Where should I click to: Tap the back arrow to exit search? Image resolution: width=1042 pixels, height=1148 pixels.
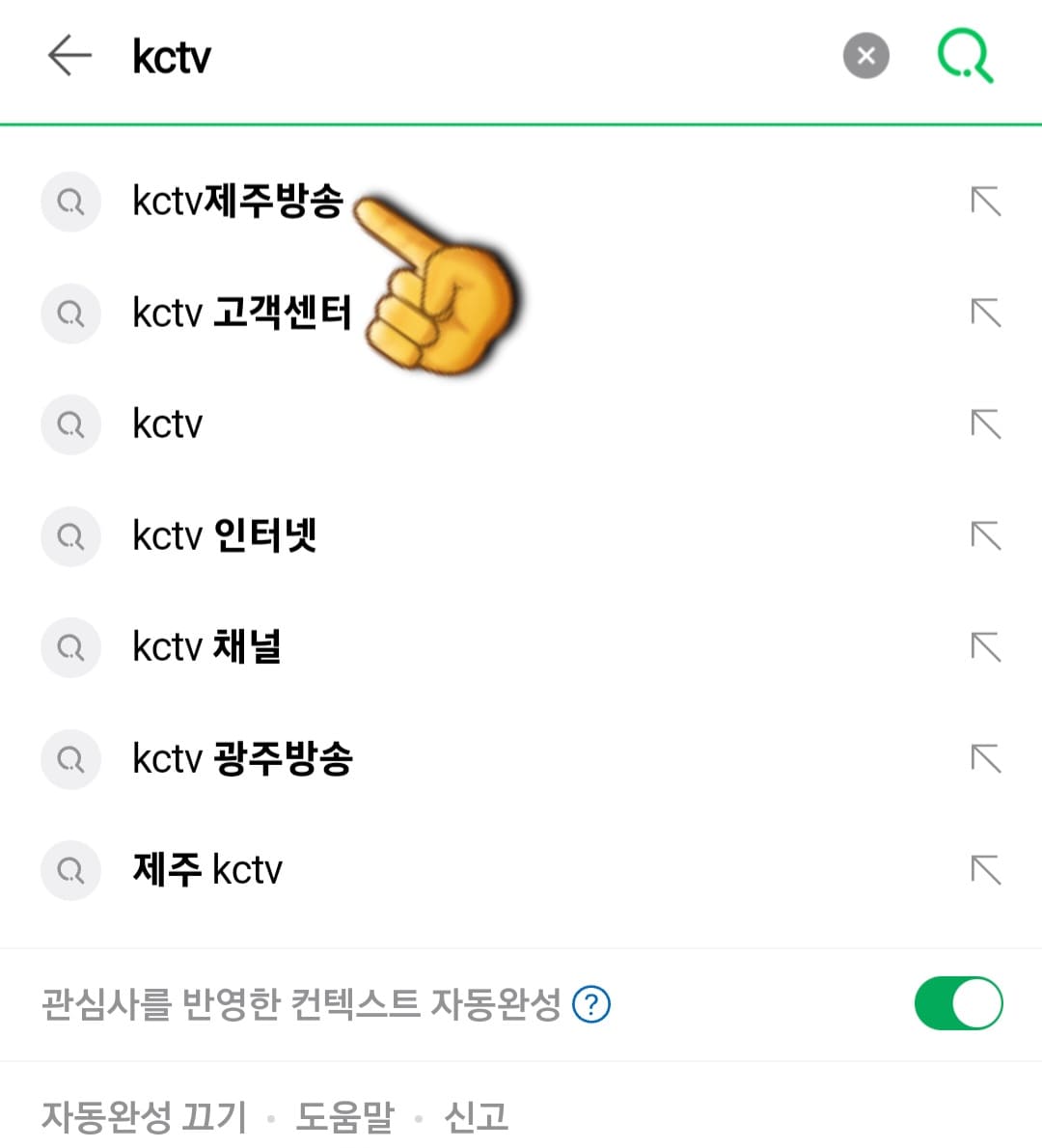coord(68,56)
